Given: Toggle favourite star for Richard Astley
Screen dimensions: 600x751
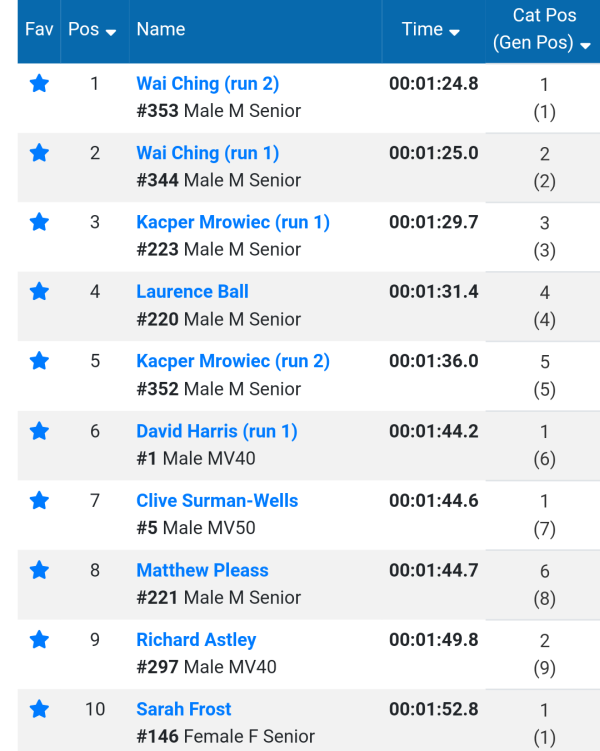Looking at the screenshot, I should point(39,639).
